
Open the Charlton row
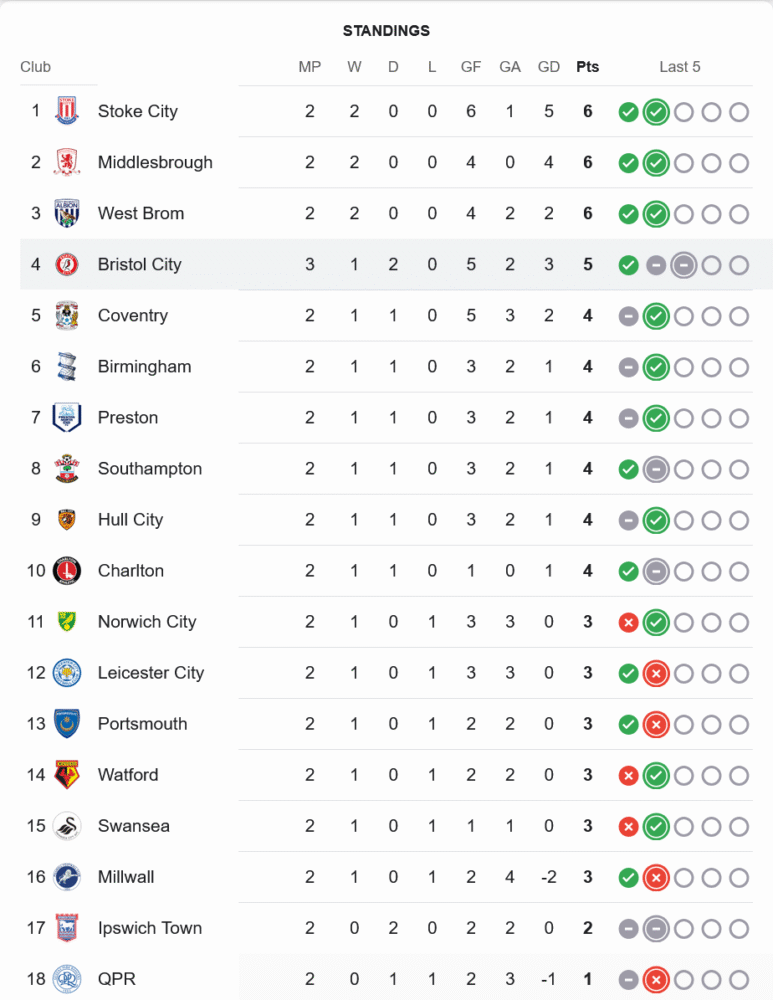pos(130,570)
